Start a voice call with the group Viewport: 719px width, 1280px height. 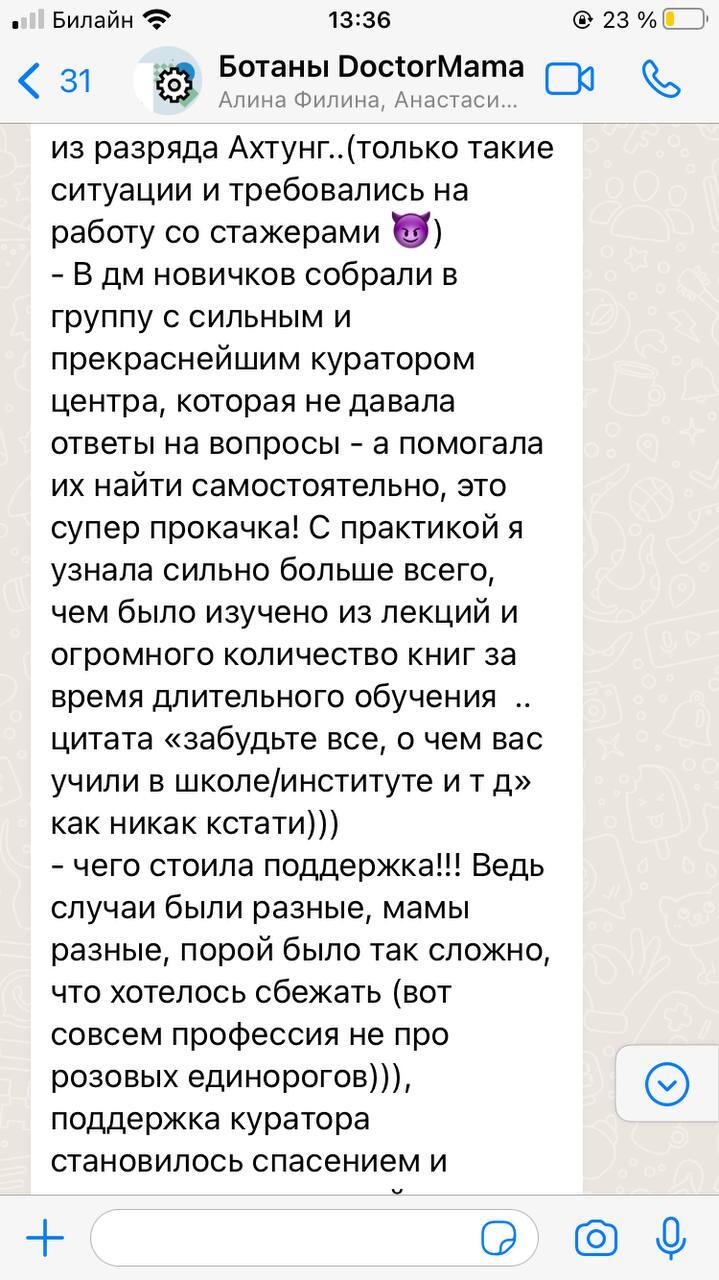[x=661, y=80]
